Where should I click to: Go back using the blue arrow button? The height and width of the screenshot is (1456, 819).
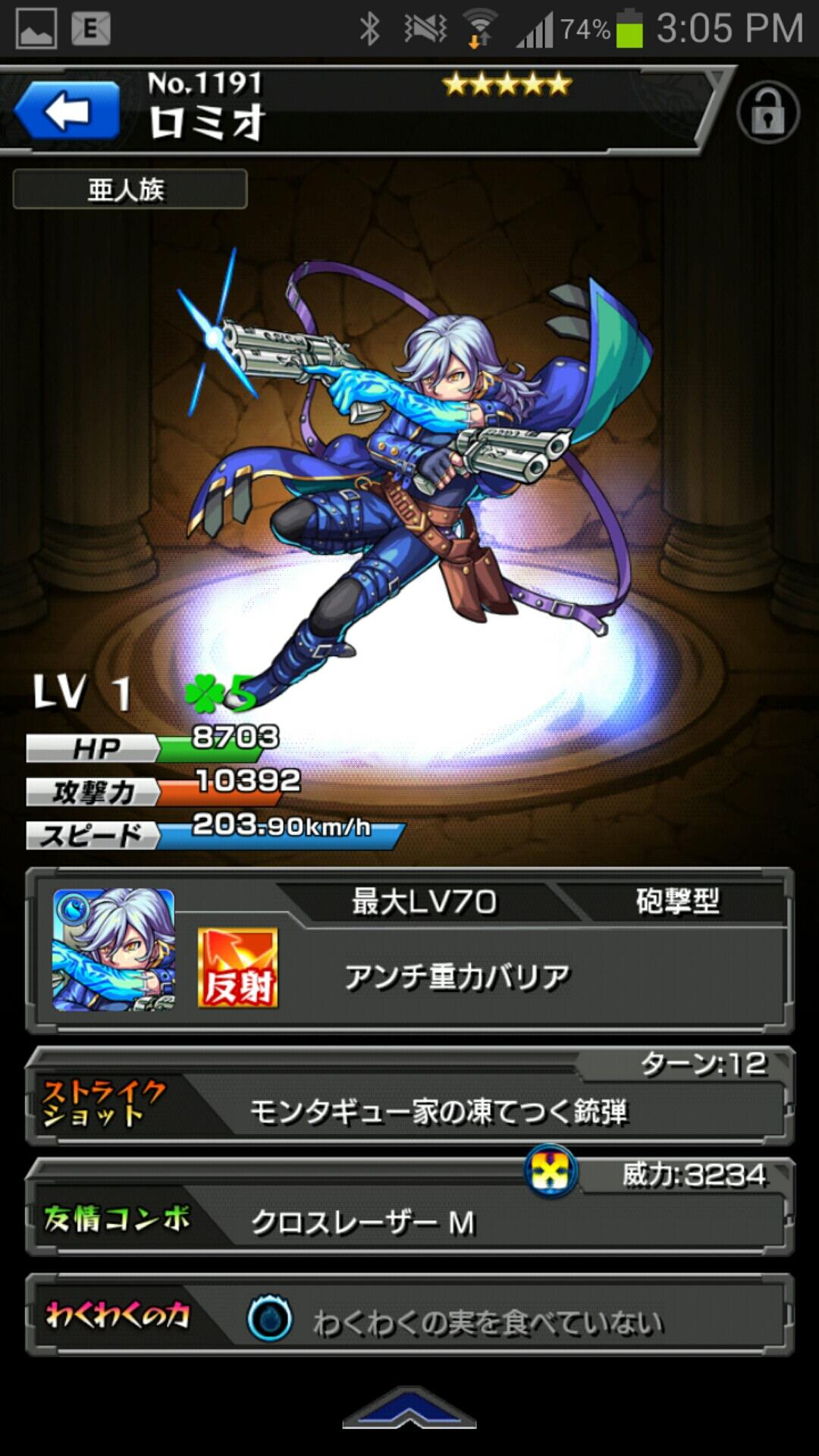67,111
